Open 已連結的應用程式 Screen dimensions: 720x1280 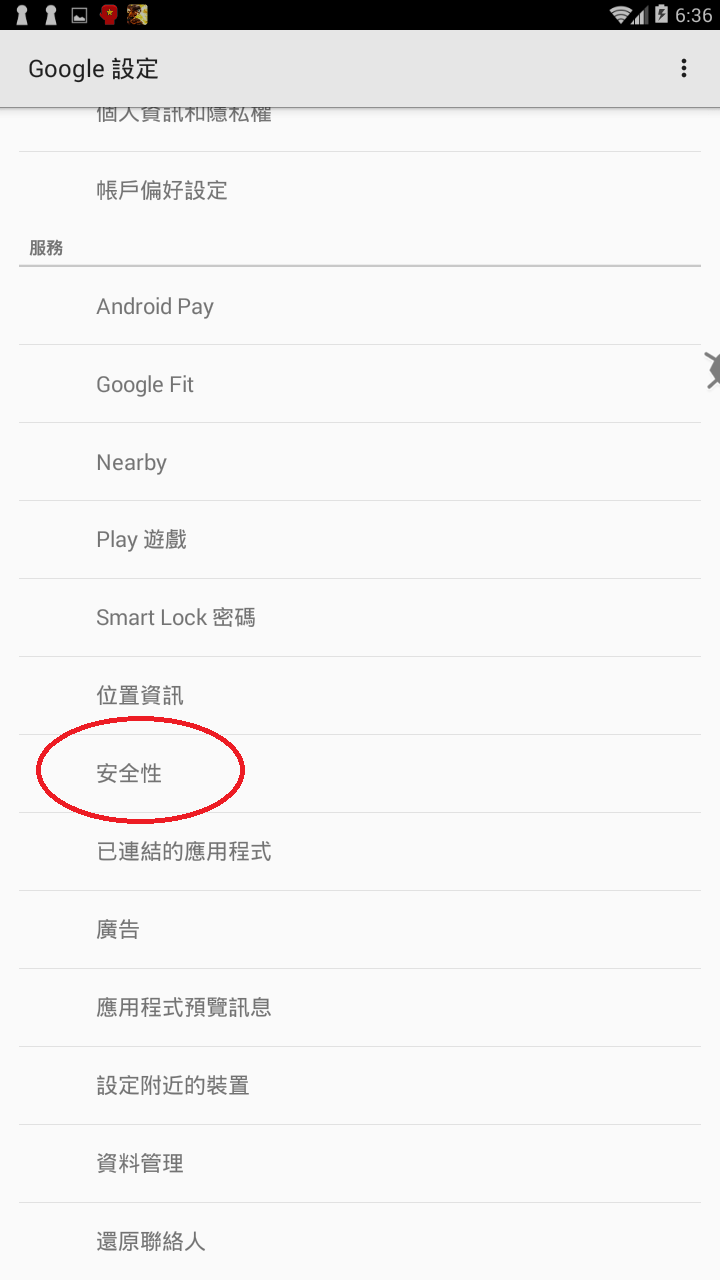point(184,852)
